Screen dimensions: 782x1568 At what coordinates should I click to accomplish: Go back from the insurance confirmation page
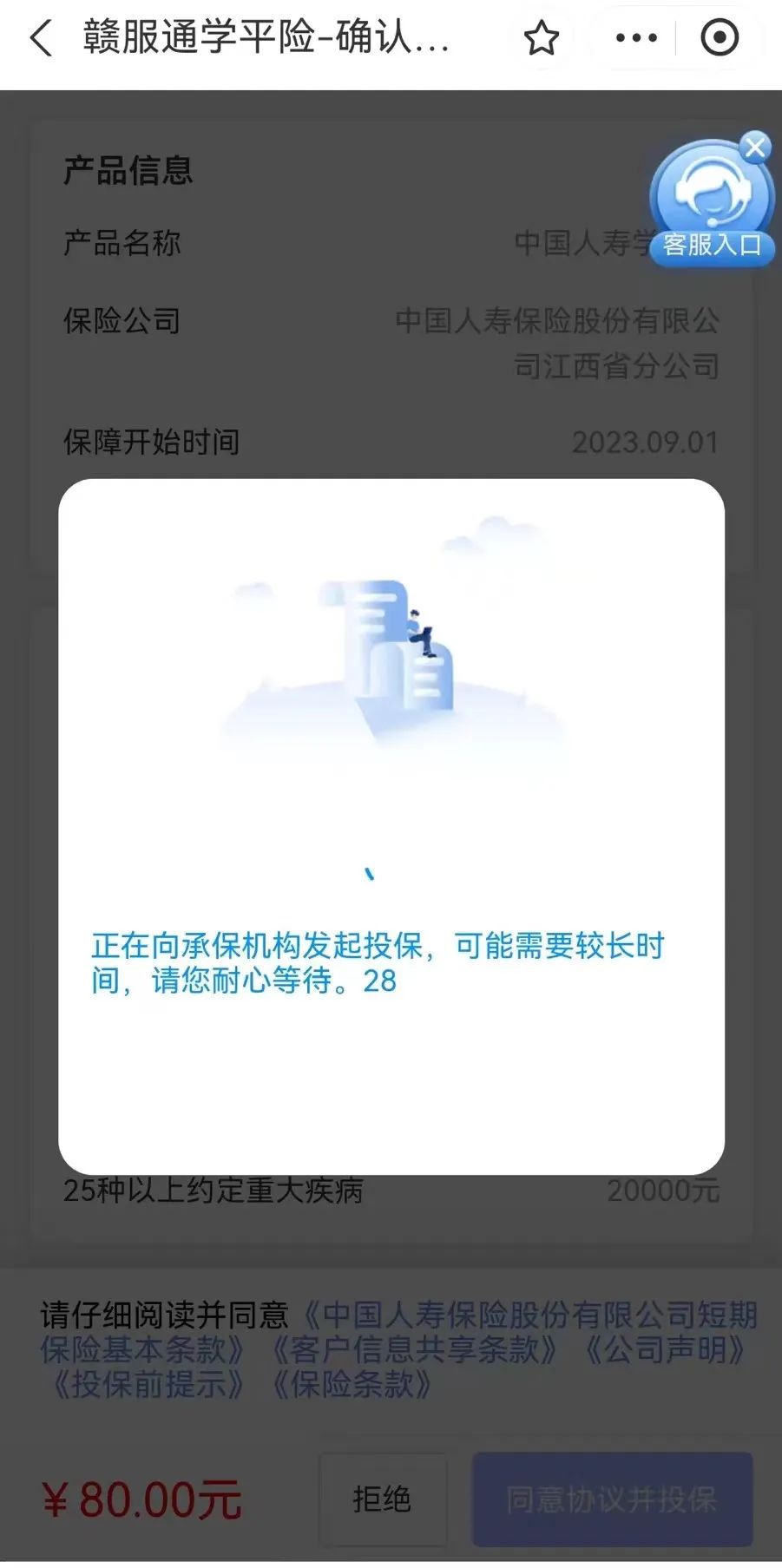click(x=41, y=38)
